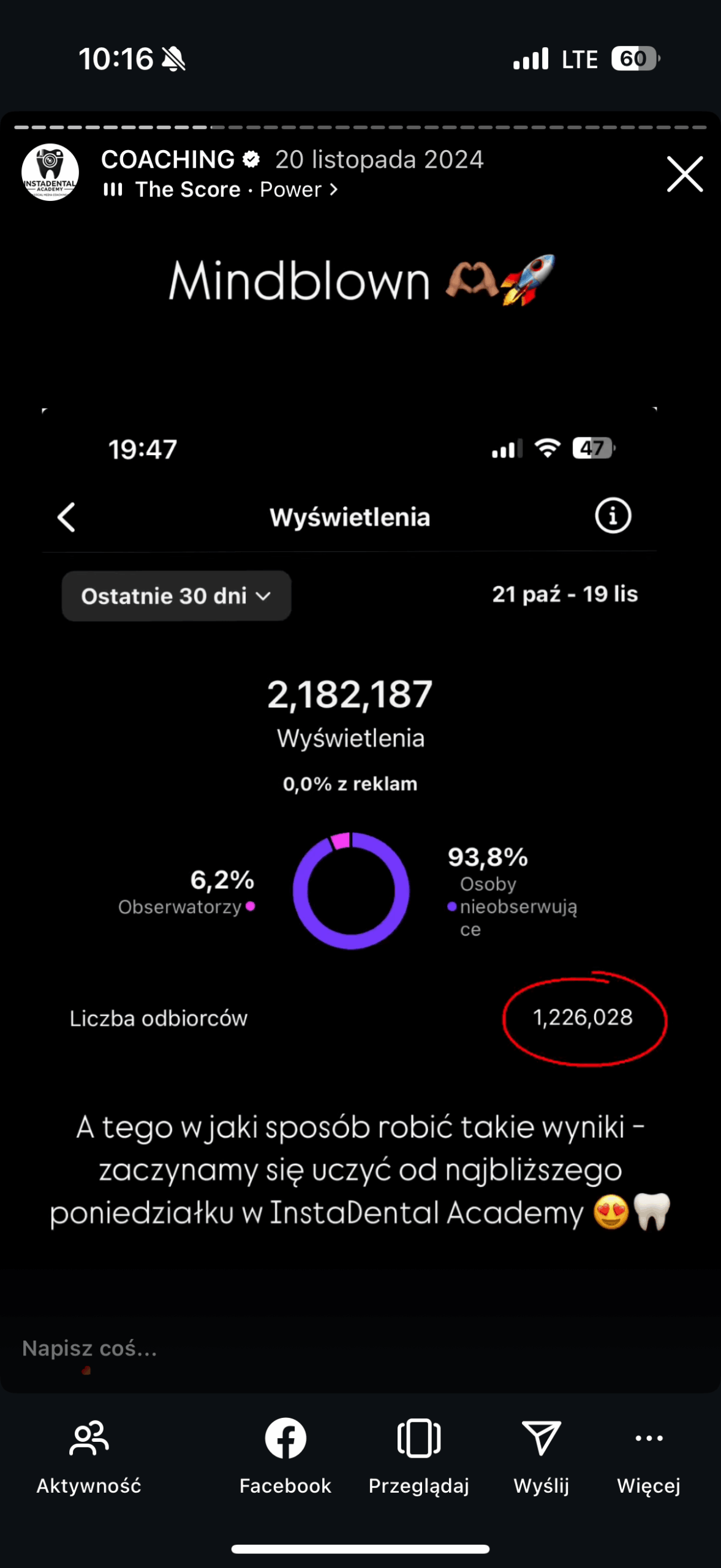
Task: Open the Więcej options menu
Action: click(x=649, y=1455)
